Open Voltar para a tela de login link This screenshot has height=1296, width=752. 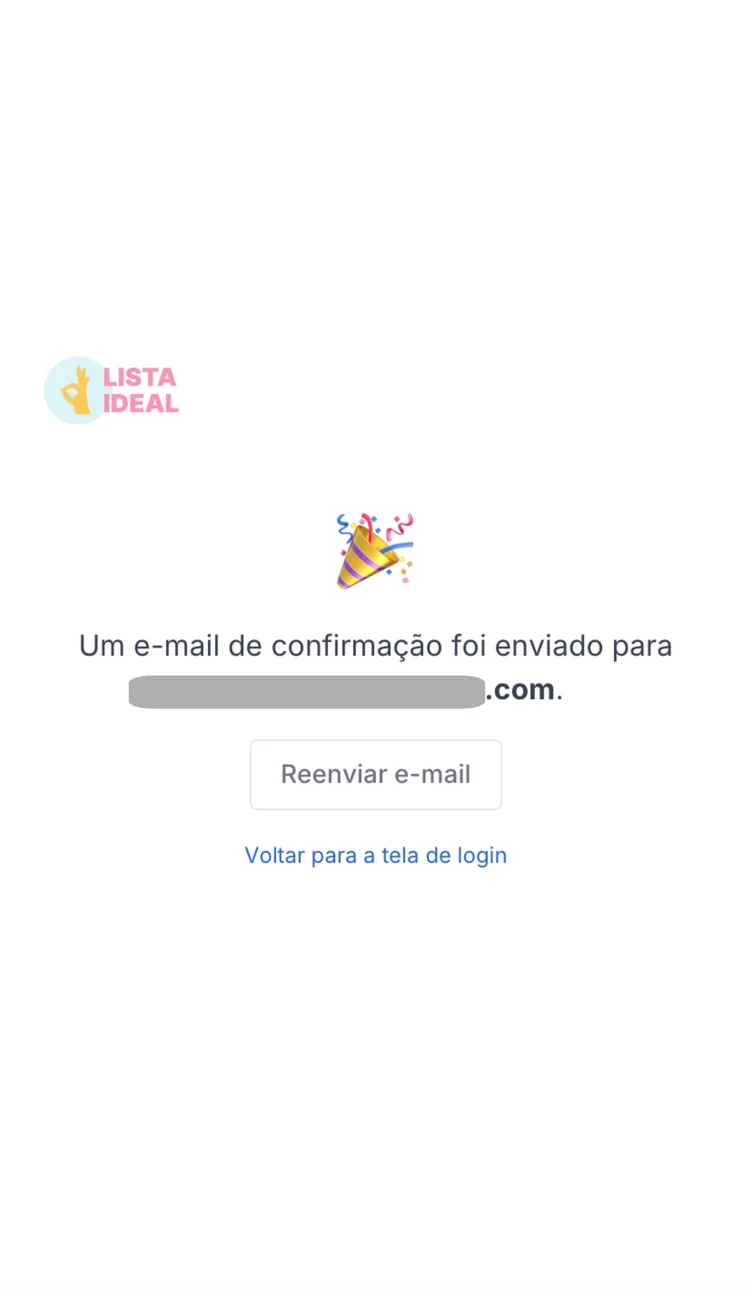click(375, 855)
